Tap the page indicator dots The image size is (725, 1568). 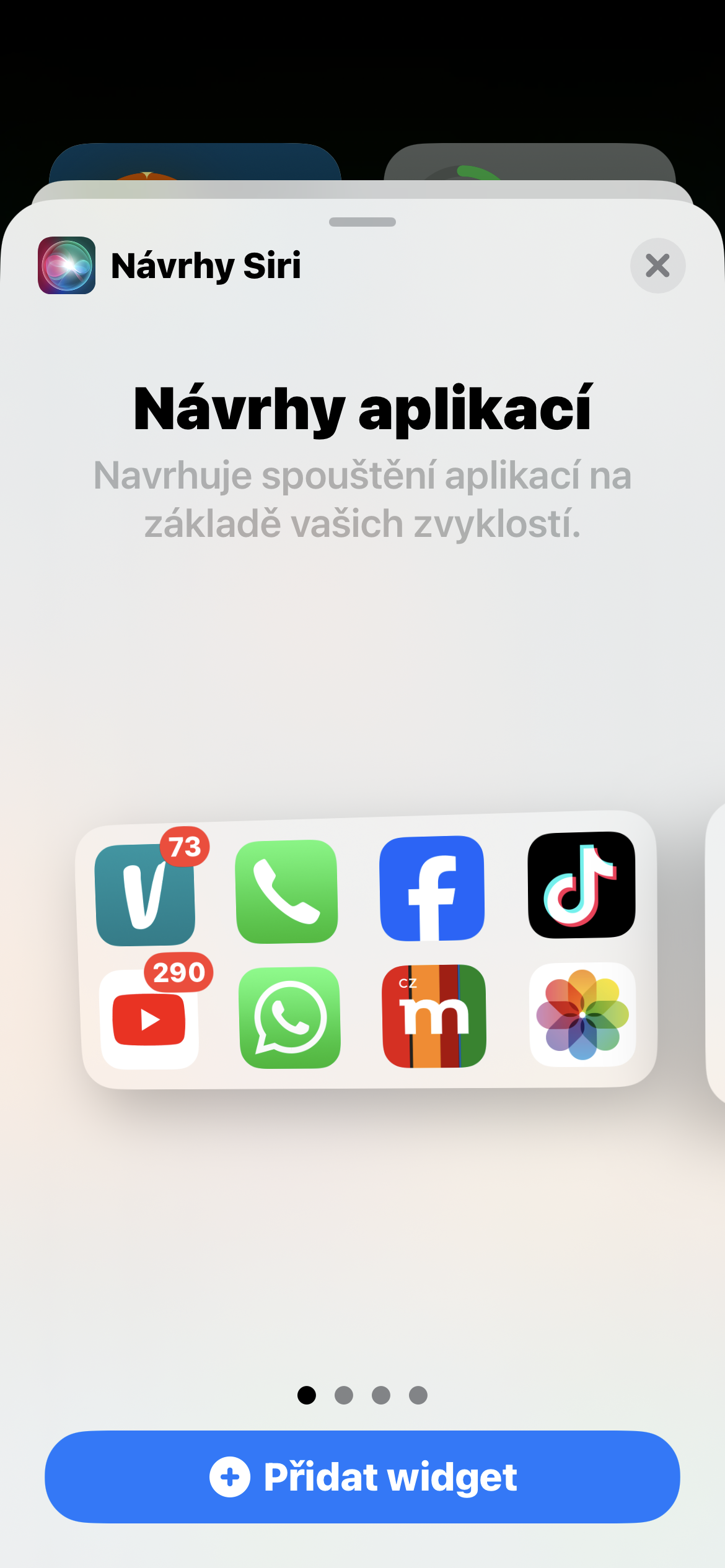(x=362, y=1395)
